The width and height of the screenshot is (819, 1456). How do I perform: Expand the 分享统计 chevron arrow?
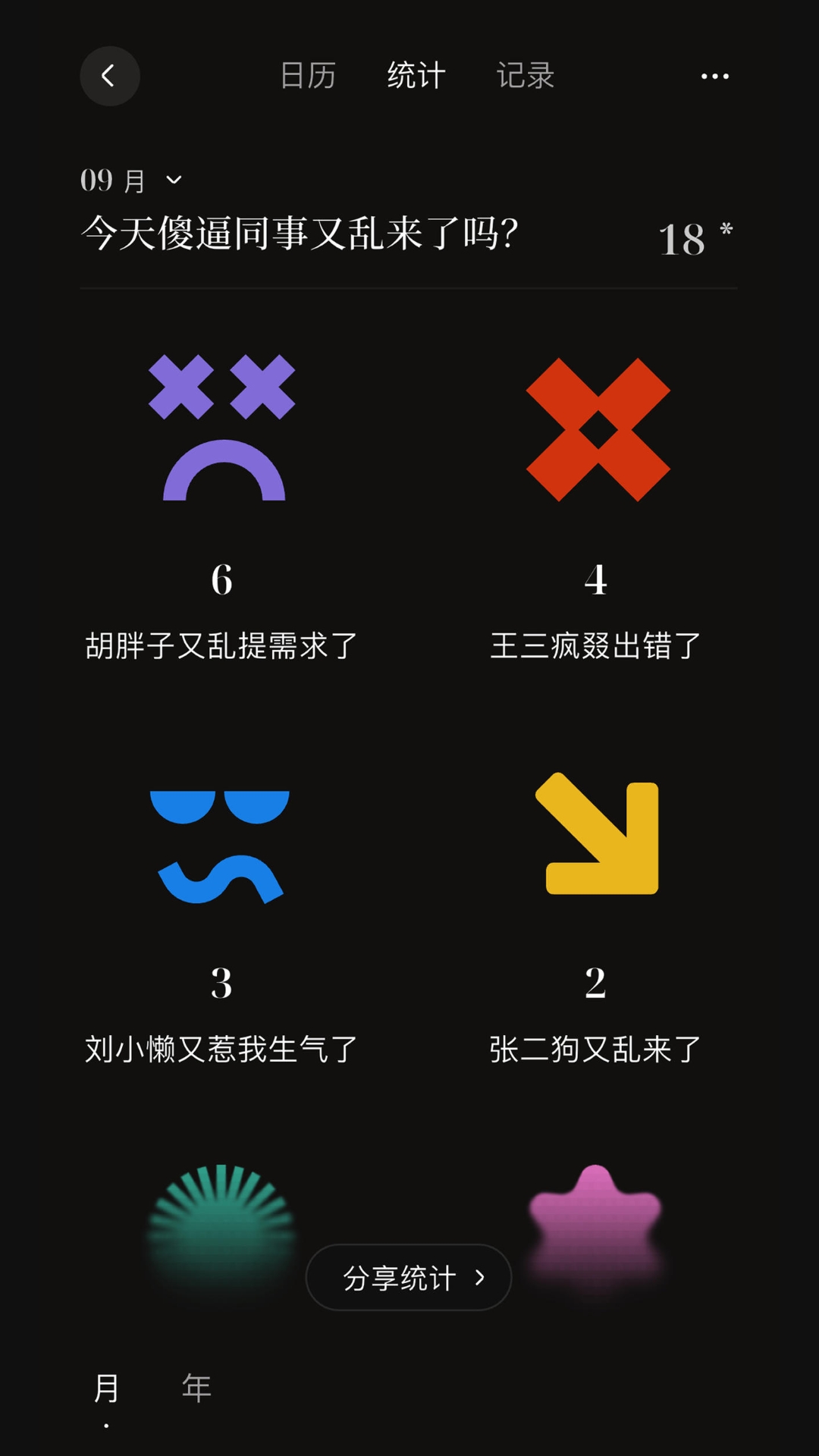tap(479, 1277)
